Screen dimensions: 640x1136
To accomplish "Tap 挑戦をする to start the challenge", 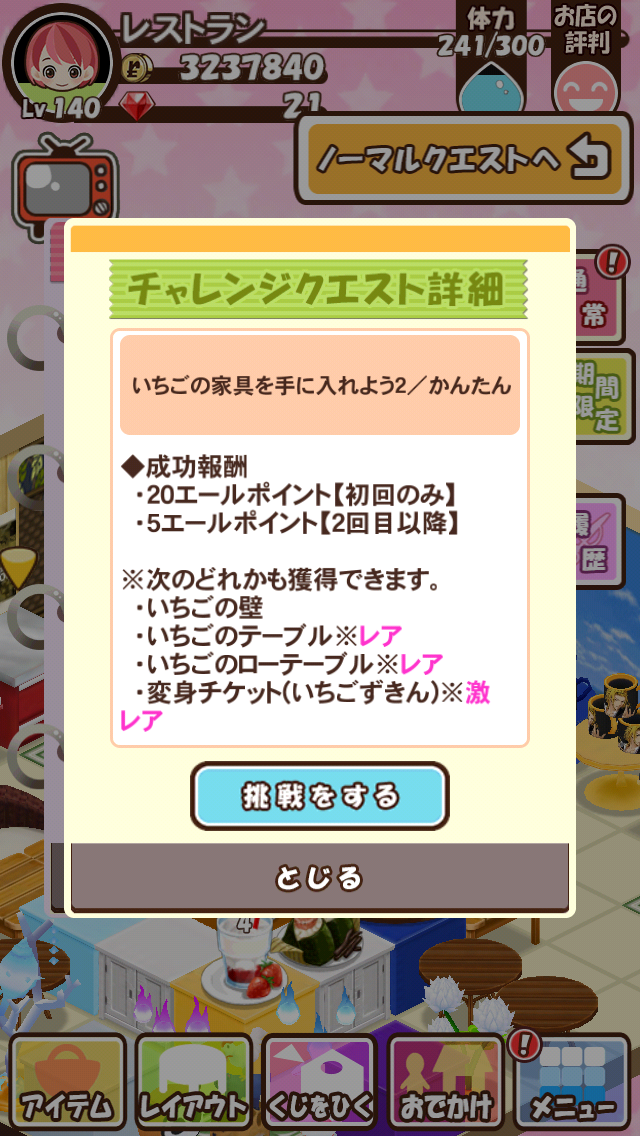I will pos(319,796).
